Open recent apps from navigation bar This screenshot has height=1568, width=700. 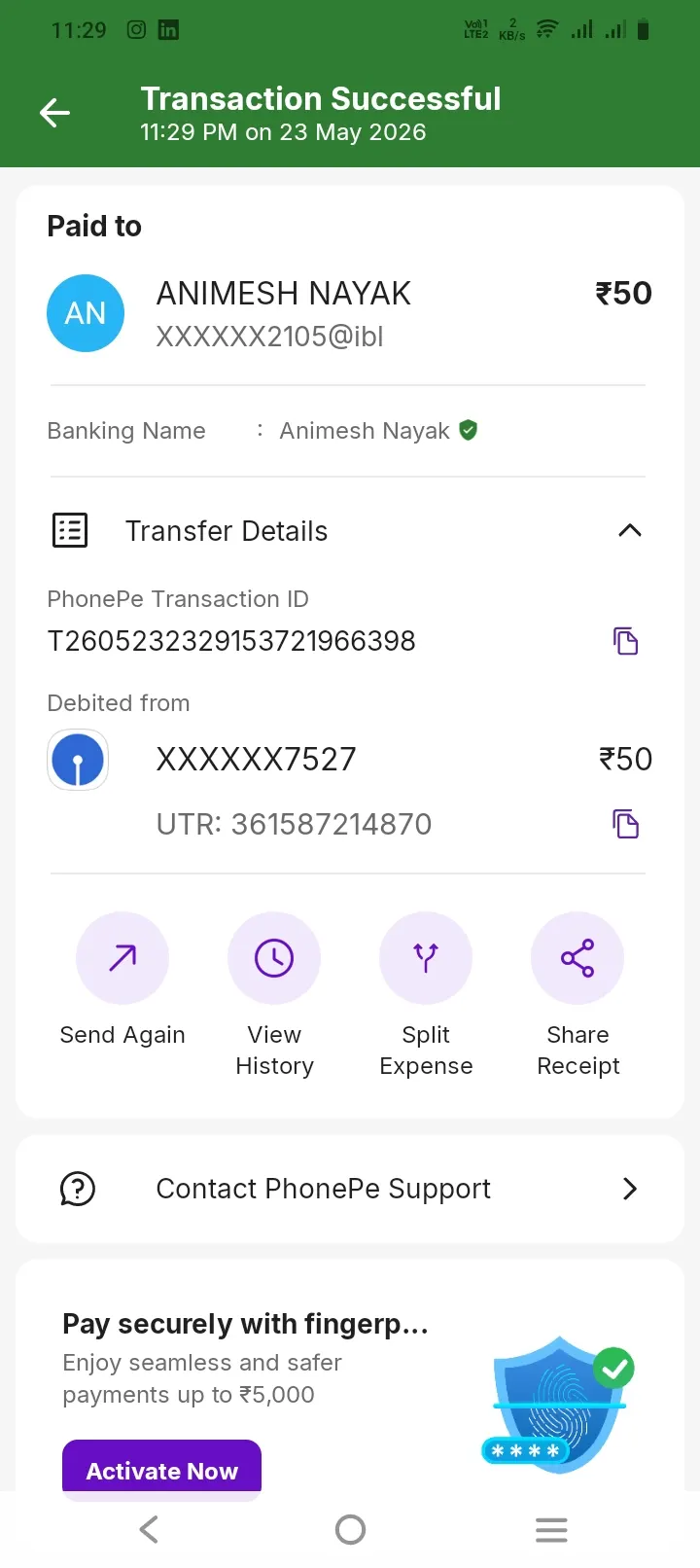coord(551,1530)
